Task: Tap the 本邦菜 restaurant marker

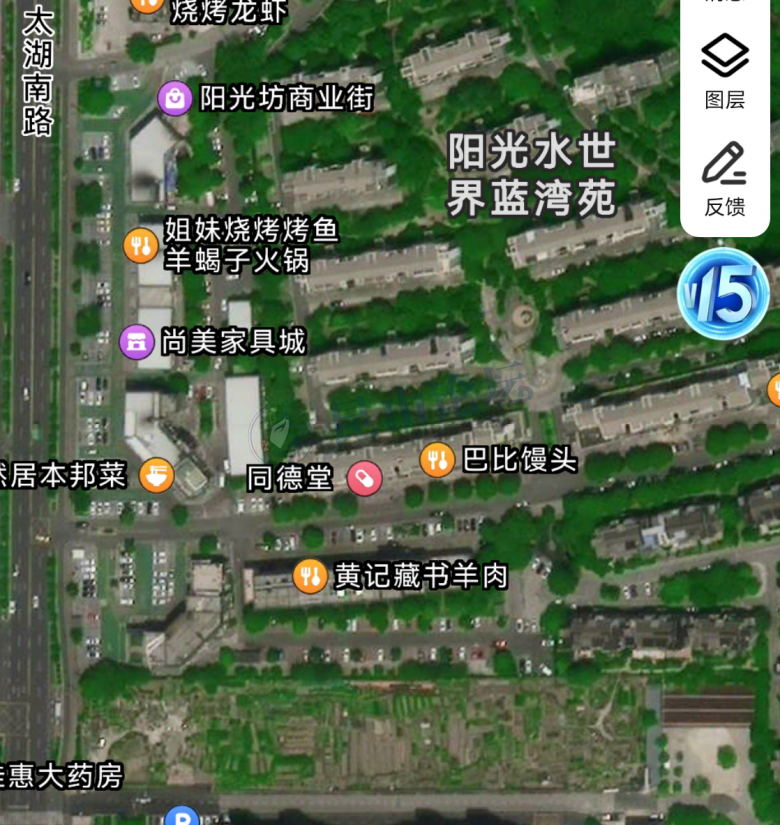Action: (156, 475)
